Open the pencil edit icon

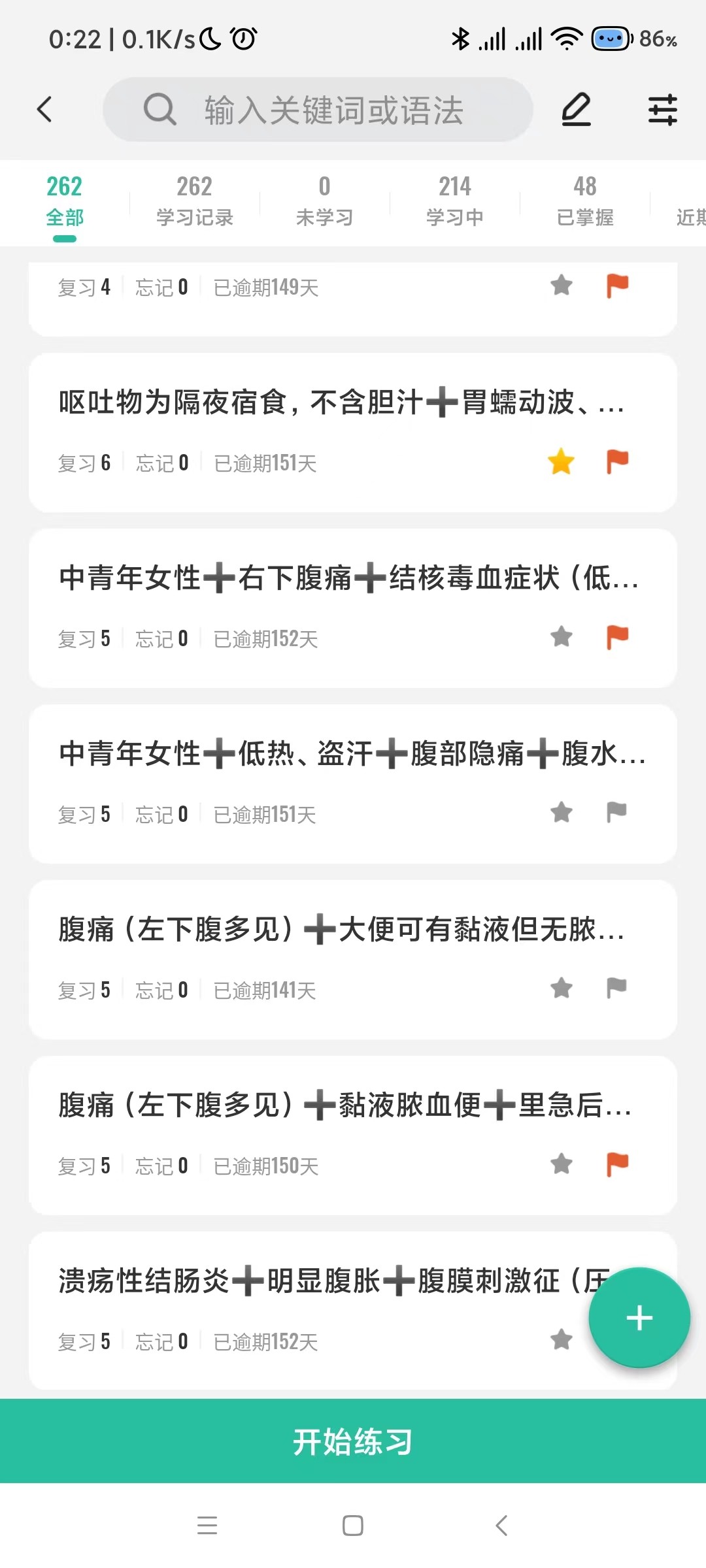click(x=576, y=110)
